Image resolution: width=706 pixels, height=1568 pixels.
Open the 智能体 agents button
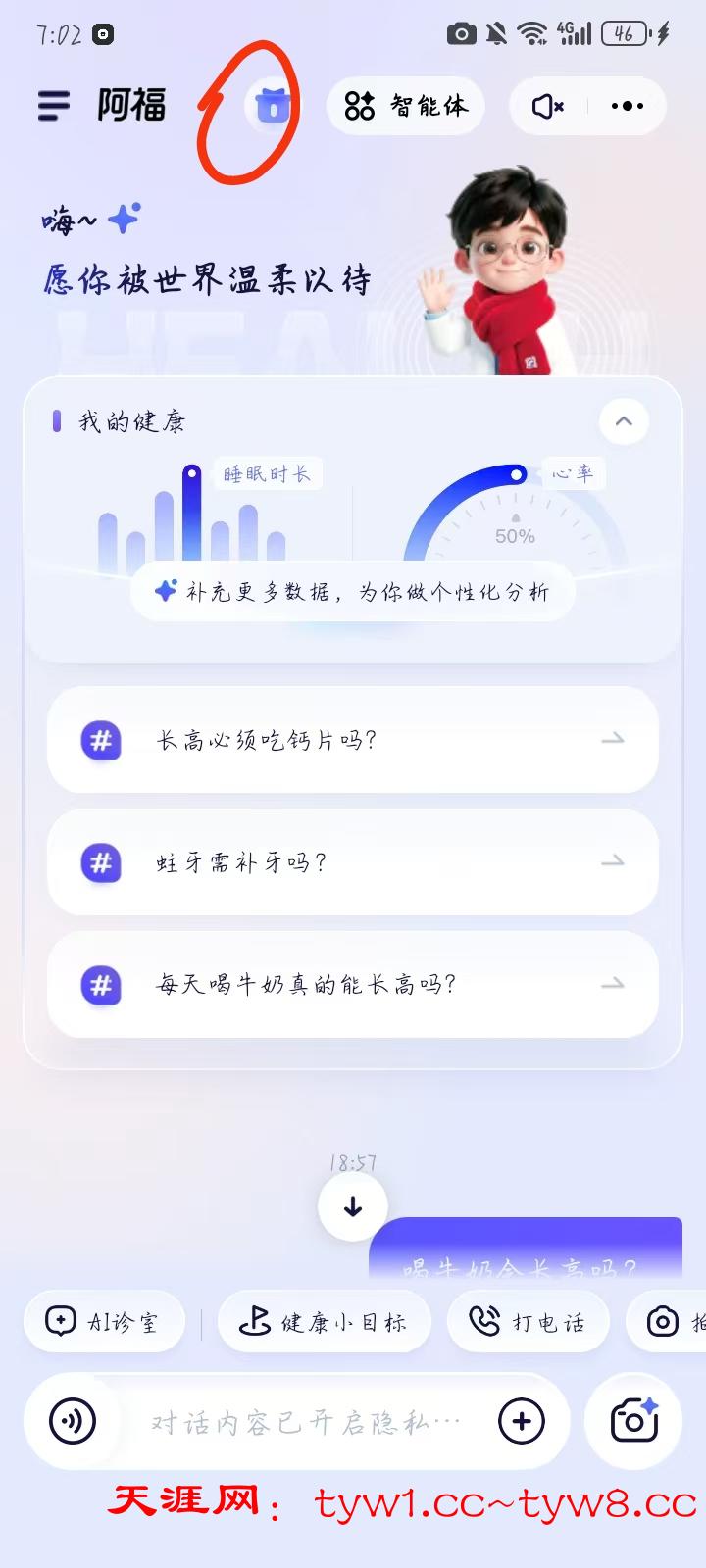tap(406, 106)
